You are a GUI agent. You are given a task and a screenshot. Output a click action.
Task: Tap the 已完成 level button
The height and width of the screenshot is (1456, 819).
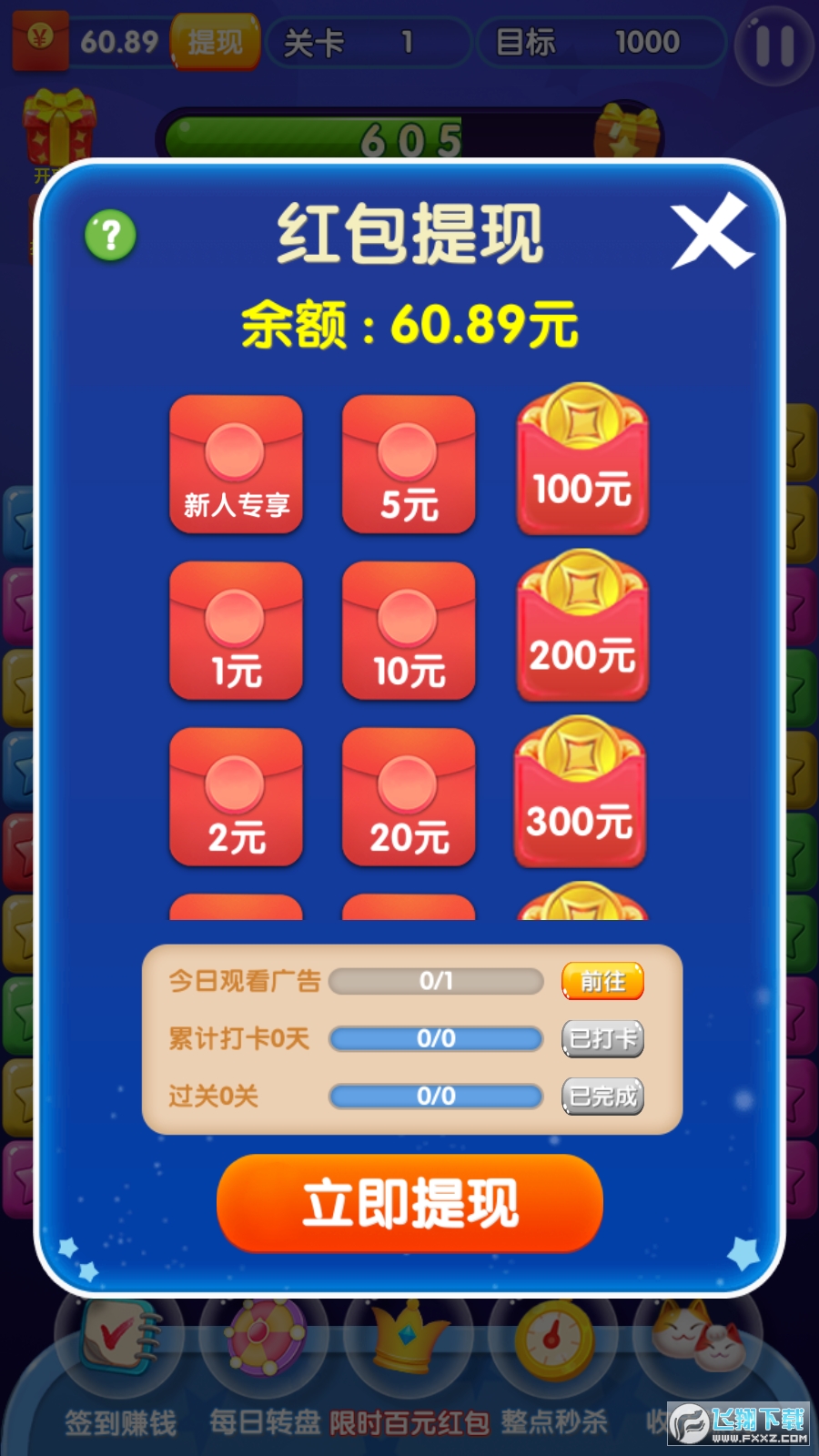[x=602, y=1096]
